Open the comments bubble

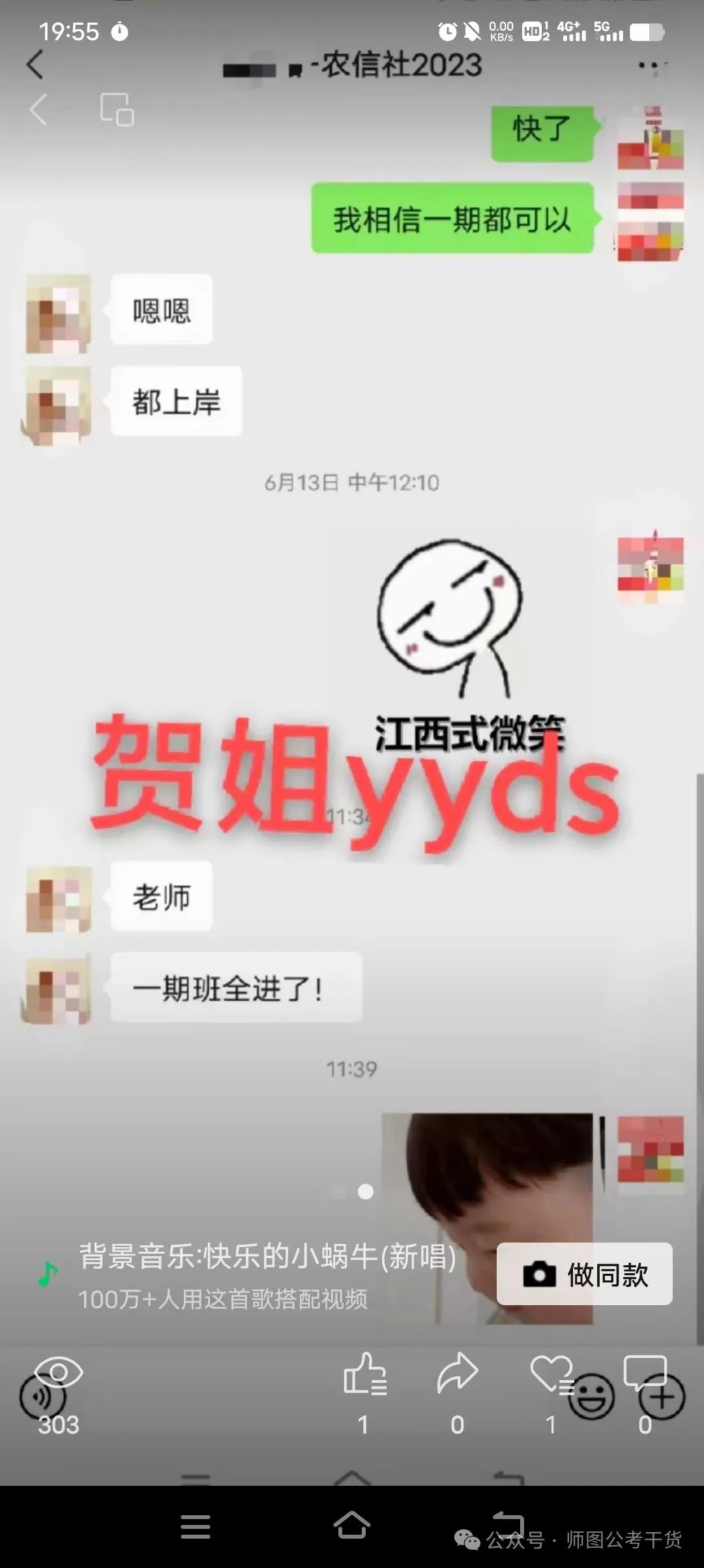pos(645,1372)
